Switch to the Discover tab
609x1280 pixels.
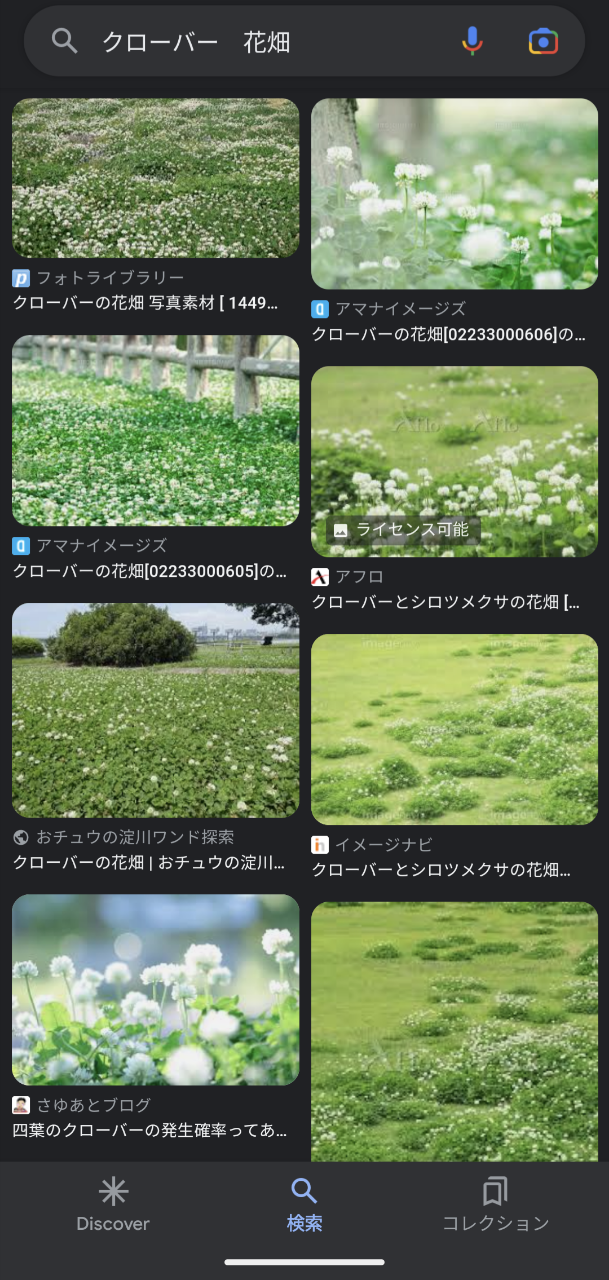point(113,1204)
